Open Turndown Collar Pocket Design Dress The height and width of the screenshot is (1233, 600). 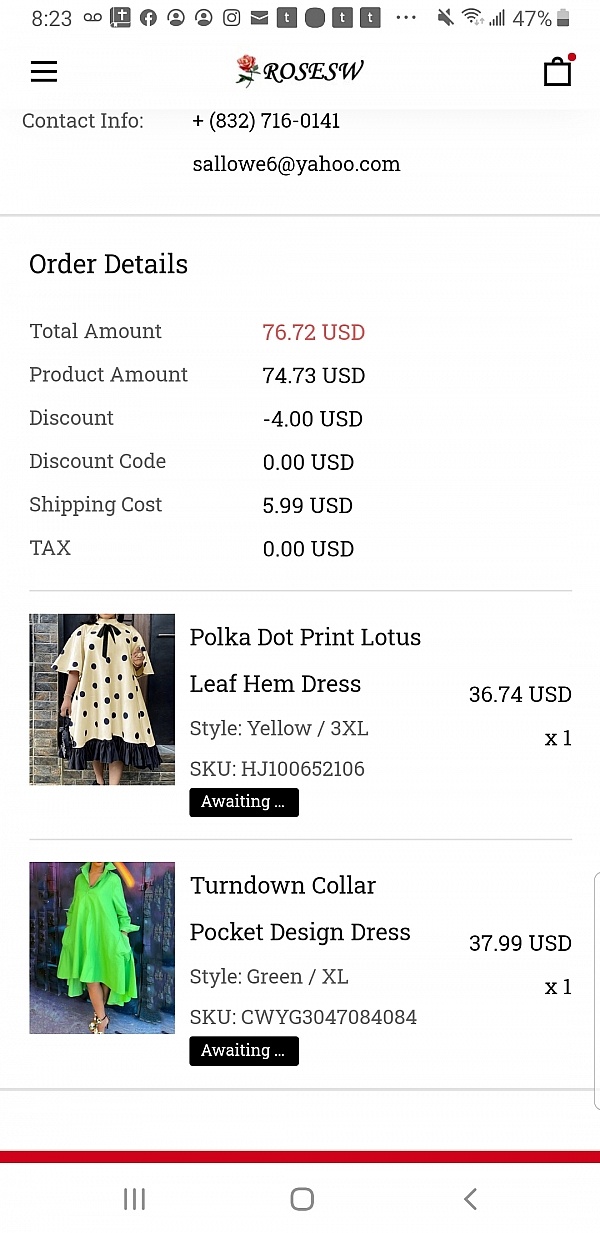[300, 908]
